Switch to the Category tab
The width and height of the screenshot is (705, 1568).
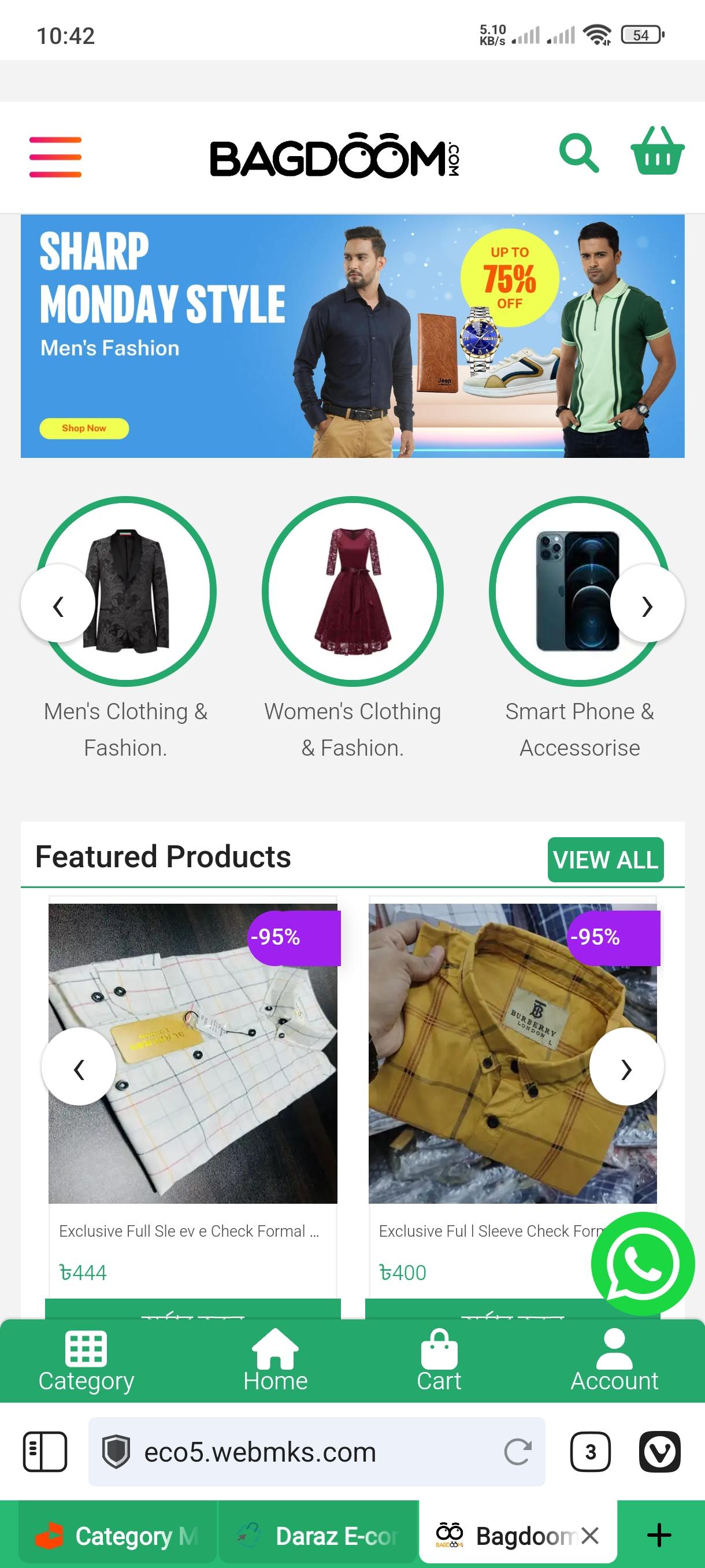pos(86,1361)
